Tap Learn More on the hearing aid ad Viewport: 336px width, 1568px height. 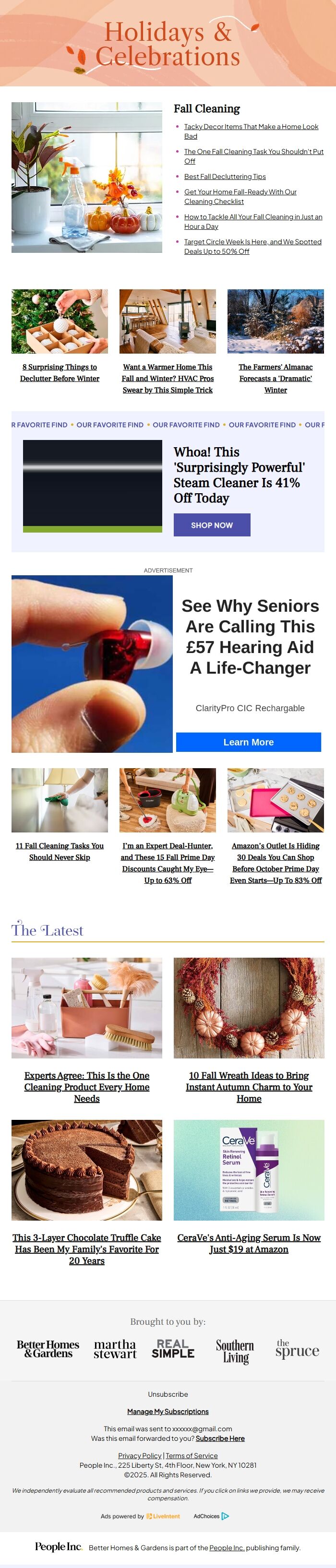click(x=248, y=742)
